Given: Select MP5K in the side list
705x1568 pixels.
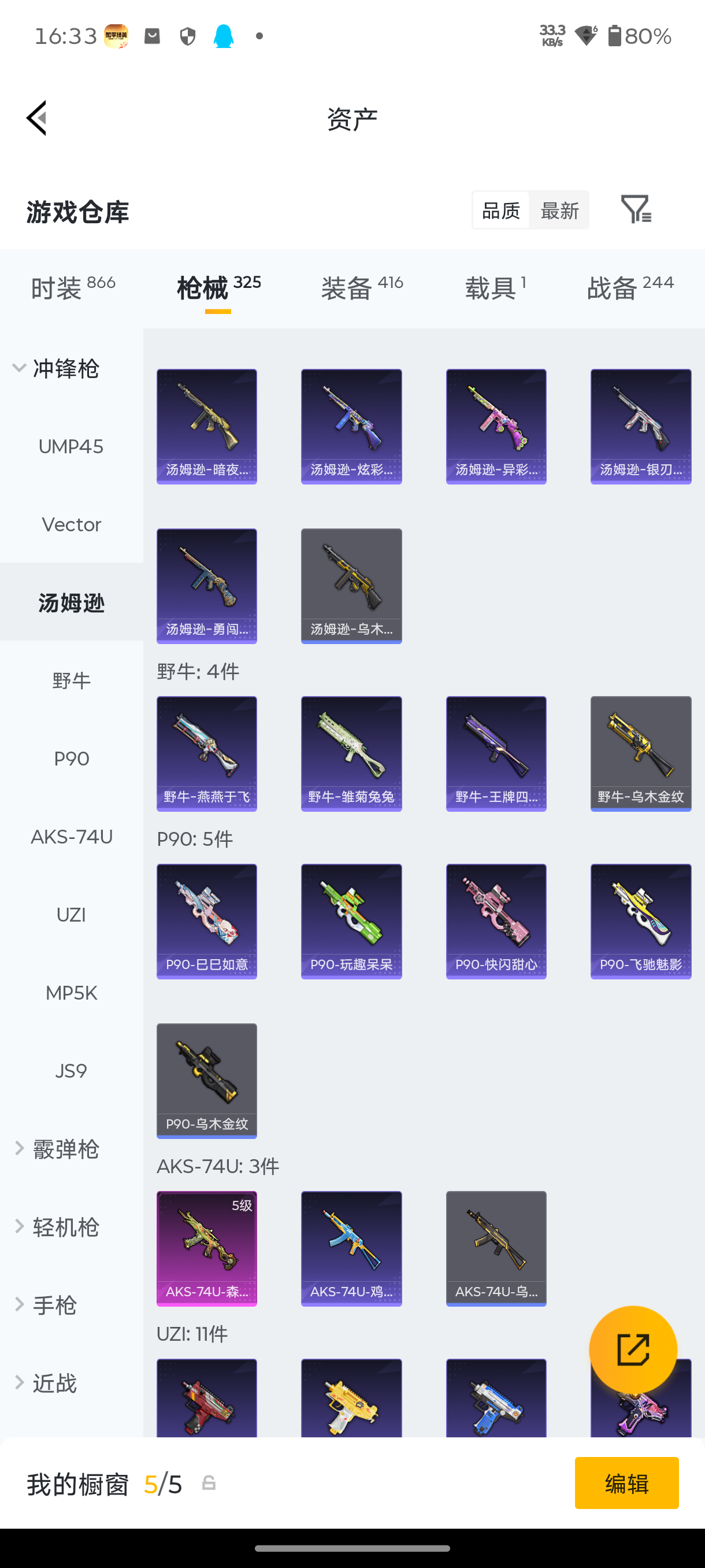Looking at the screenshot, I should pos(71,993).
